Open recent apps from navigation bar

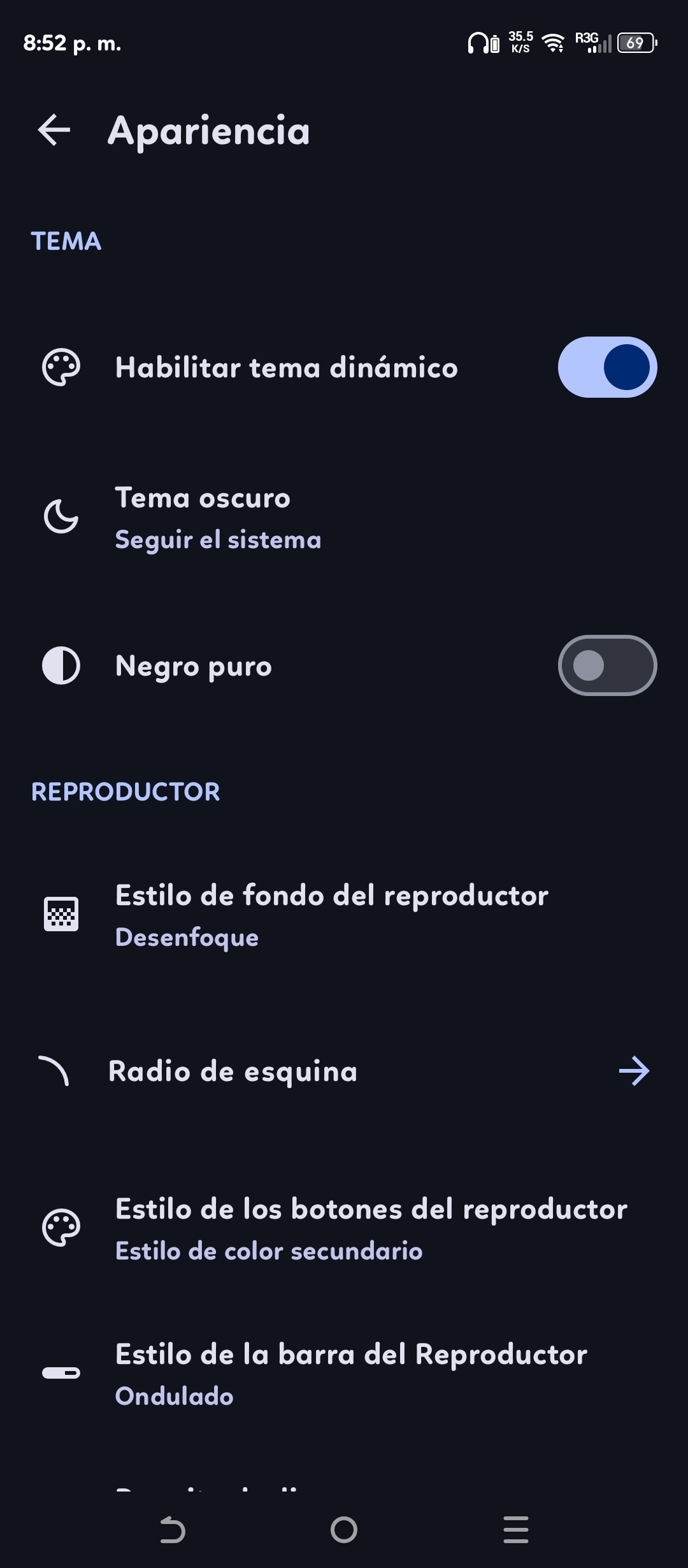coord(516,1530)
